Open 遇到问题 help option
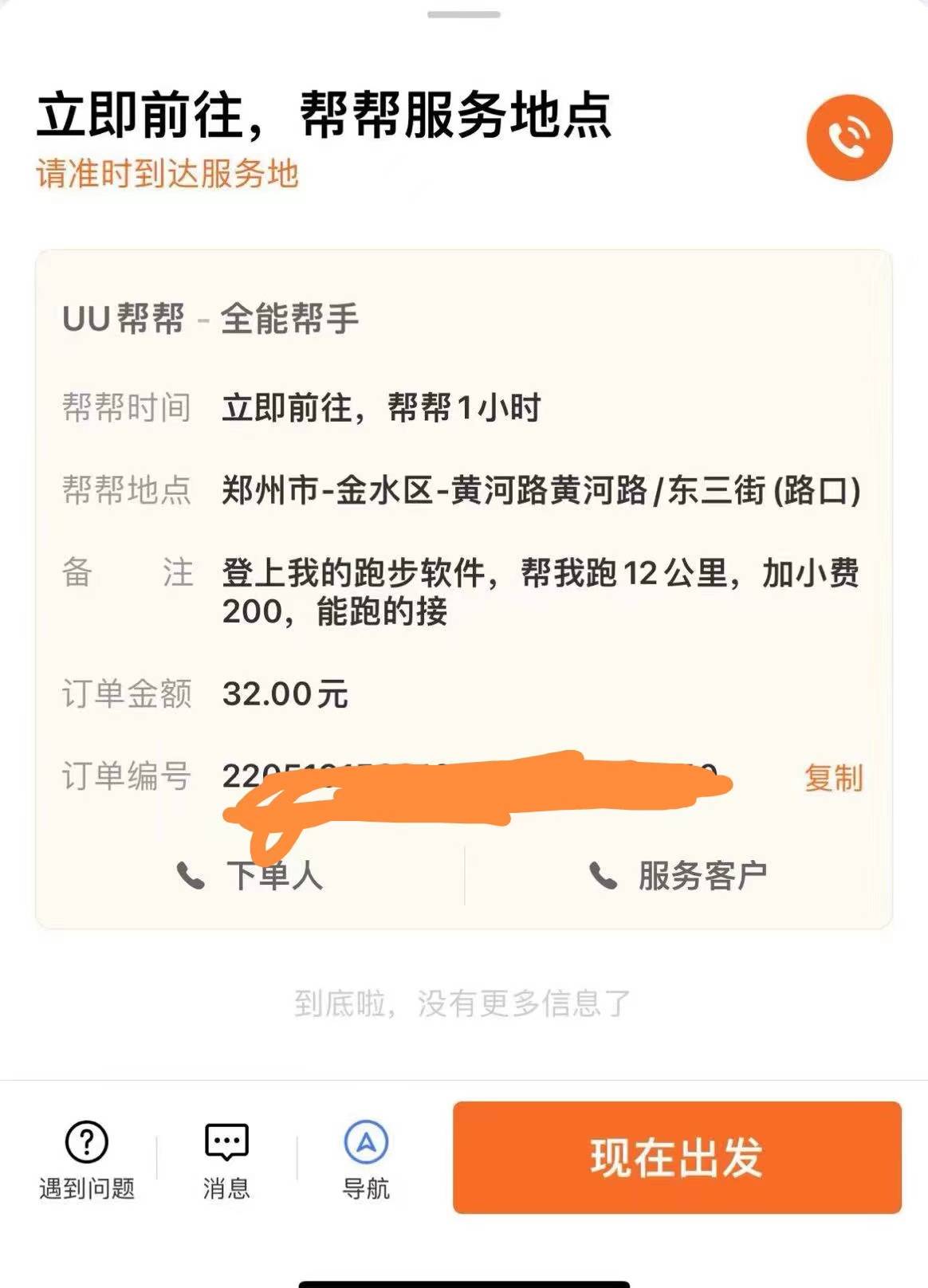928x1288 pixels. tap(87, 1159)
